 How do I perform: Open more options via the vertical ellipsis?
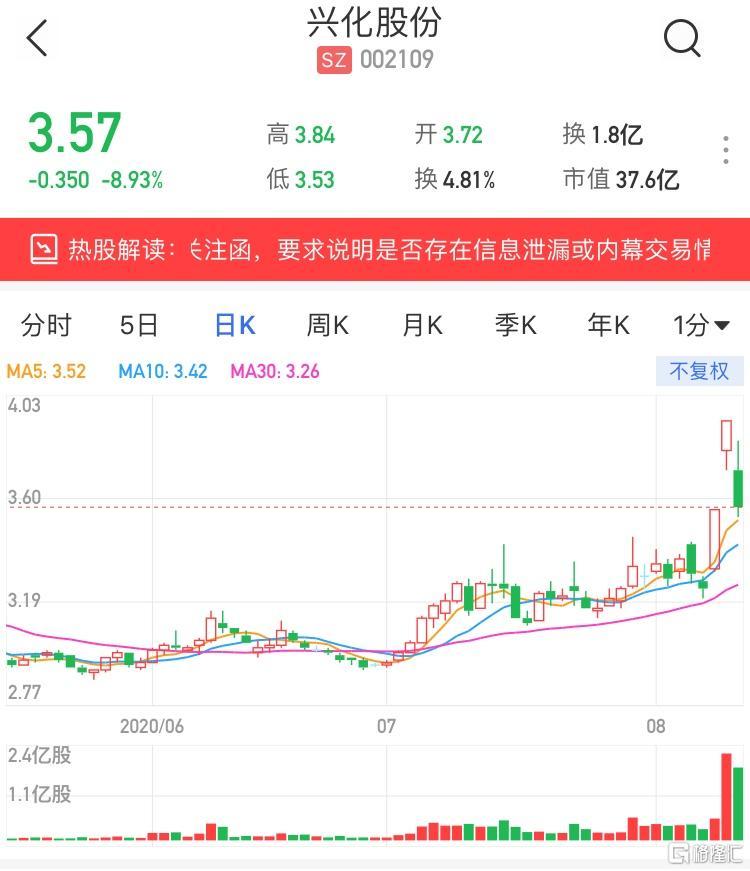click(726, 150)
